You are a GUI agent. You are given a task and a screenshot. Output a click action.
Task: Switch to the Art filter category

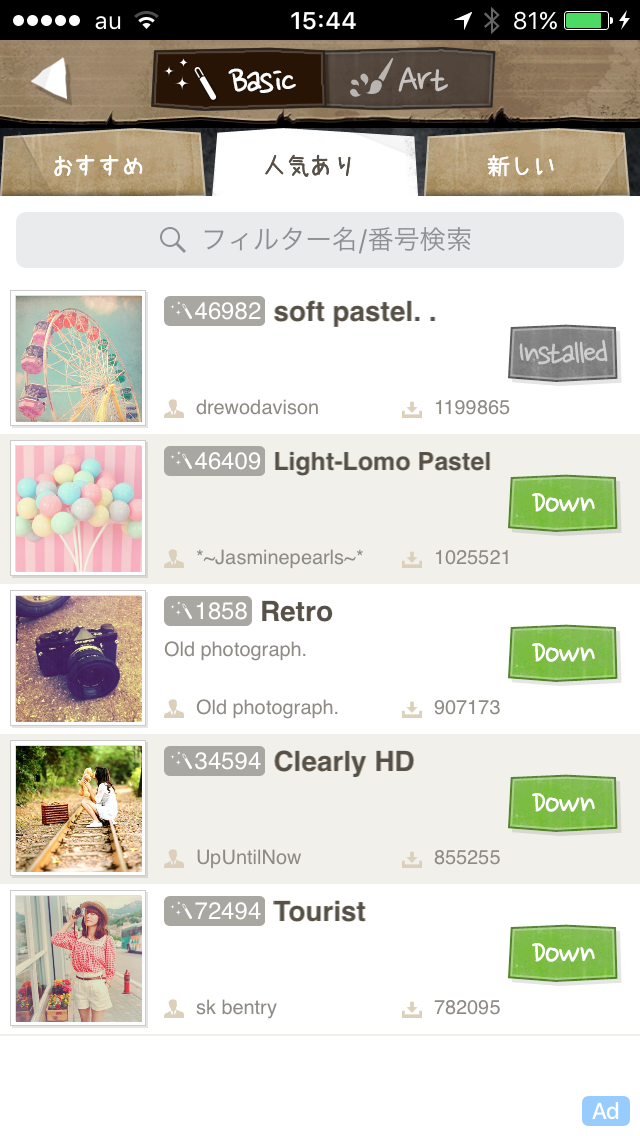(x=408, y=79)
